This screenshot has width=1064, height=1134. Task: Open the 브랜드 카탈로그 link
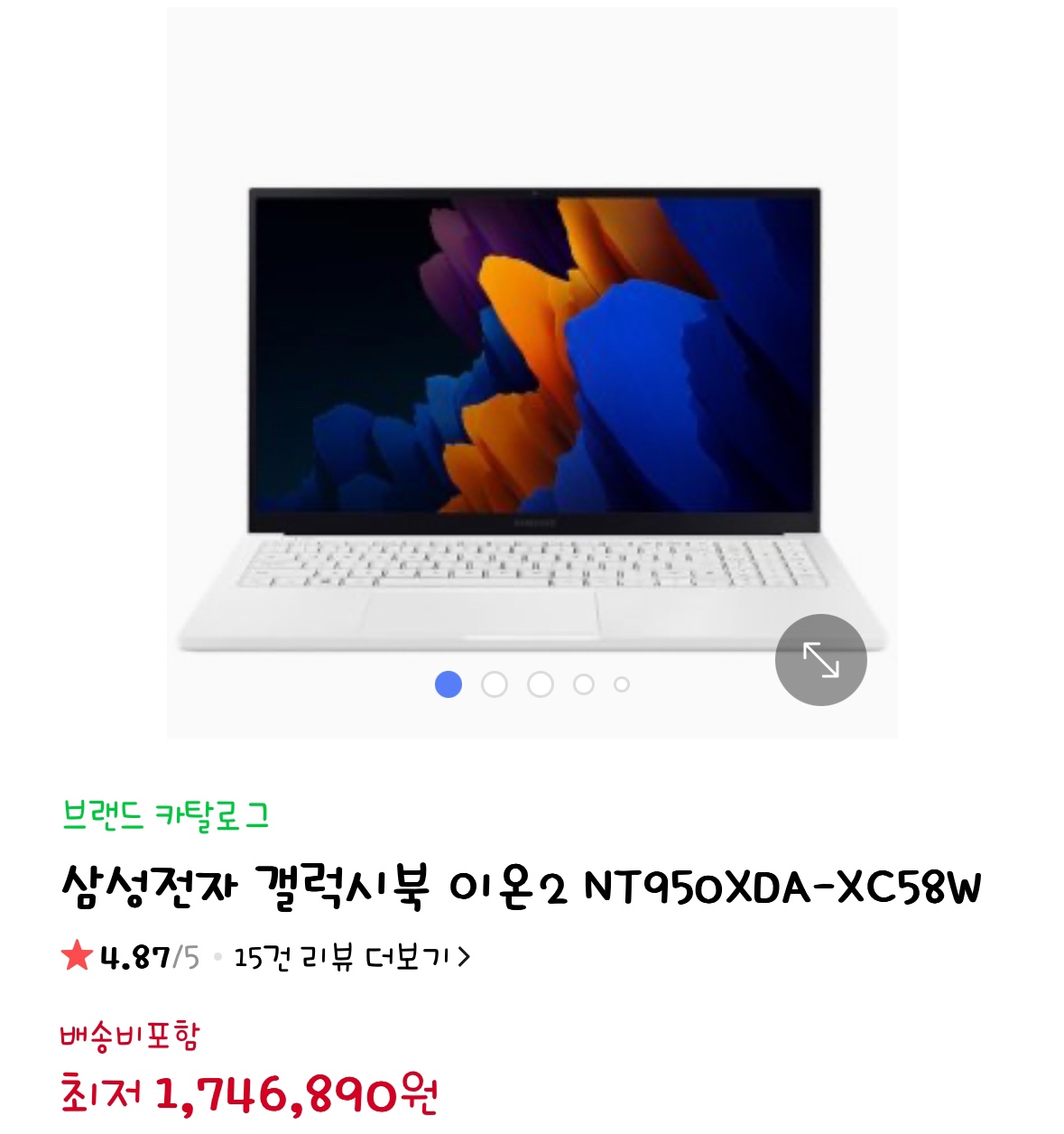tap(166, 815)
